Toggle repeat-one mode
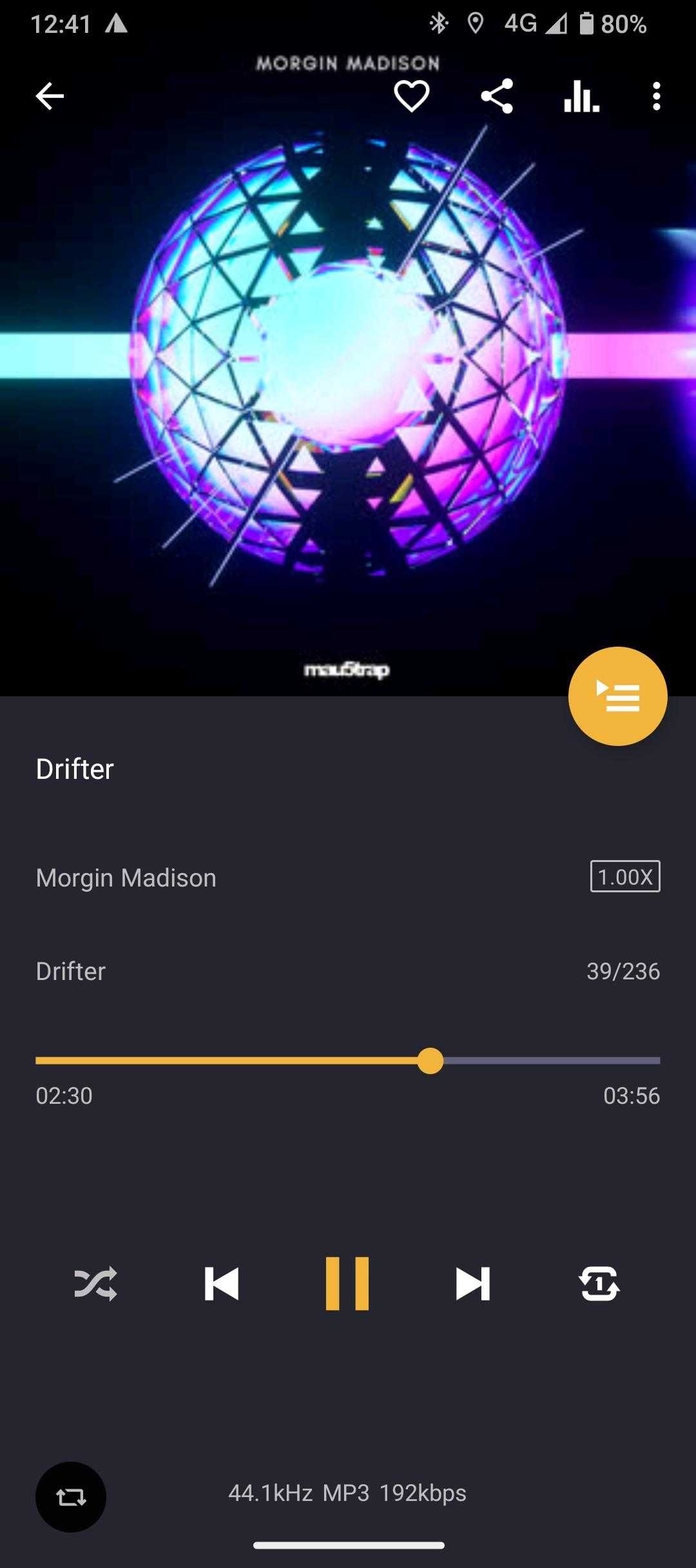The image size is (696, 1568). [599, 1283]
